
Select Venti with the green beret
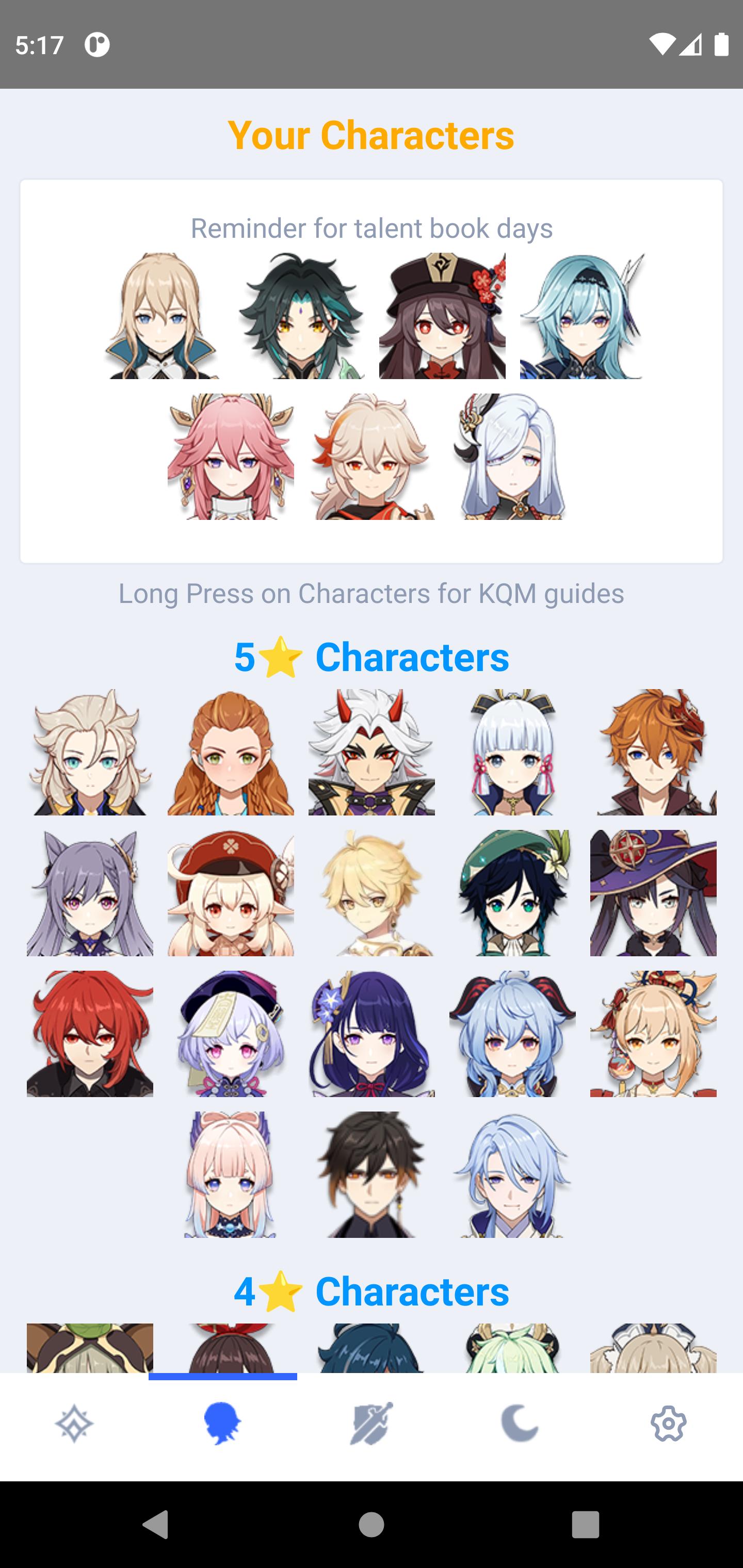pos(512,893)
